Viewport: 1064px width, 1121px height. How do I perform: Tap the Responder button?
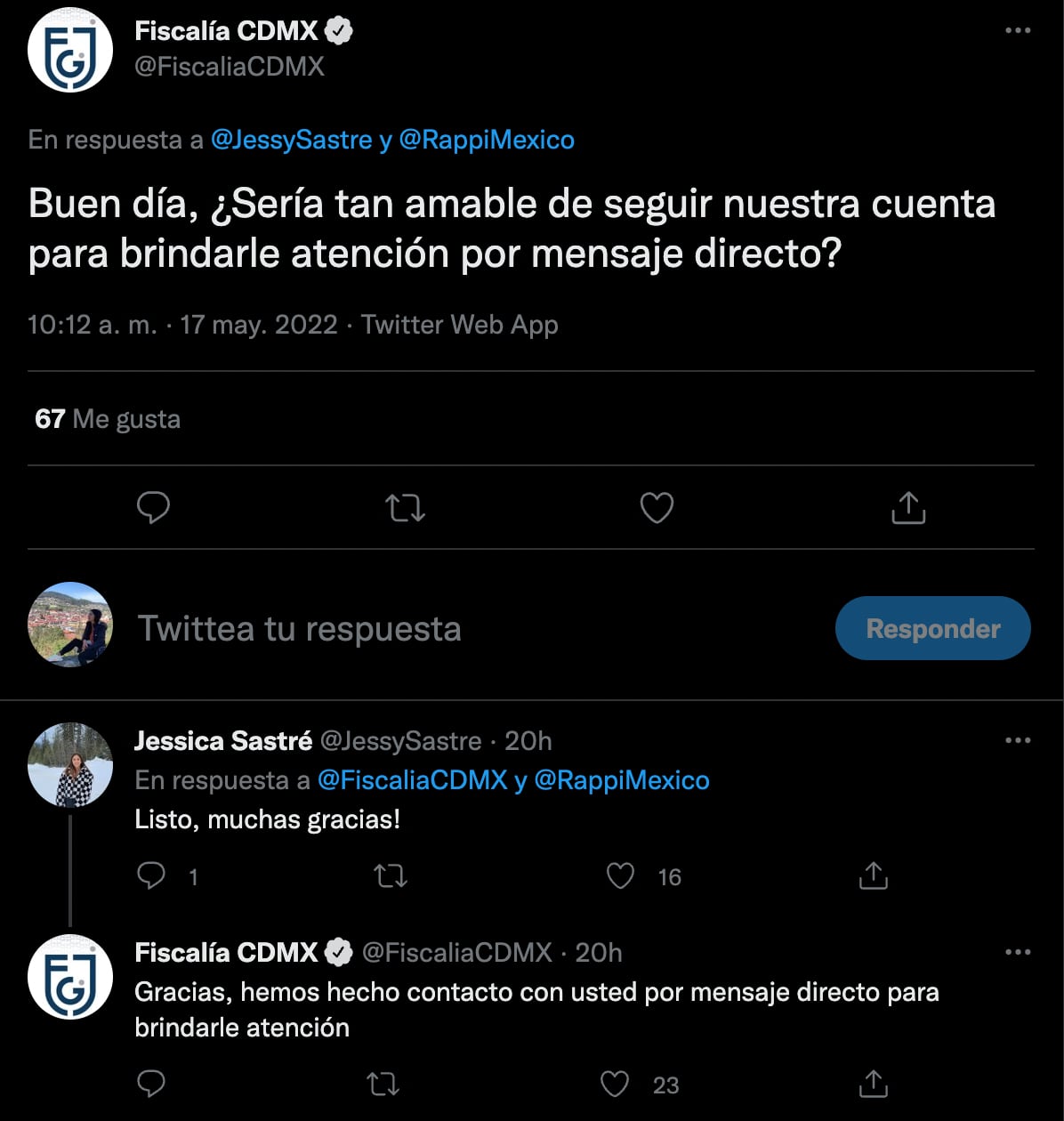pyautogui.click(x=932, y=629)
